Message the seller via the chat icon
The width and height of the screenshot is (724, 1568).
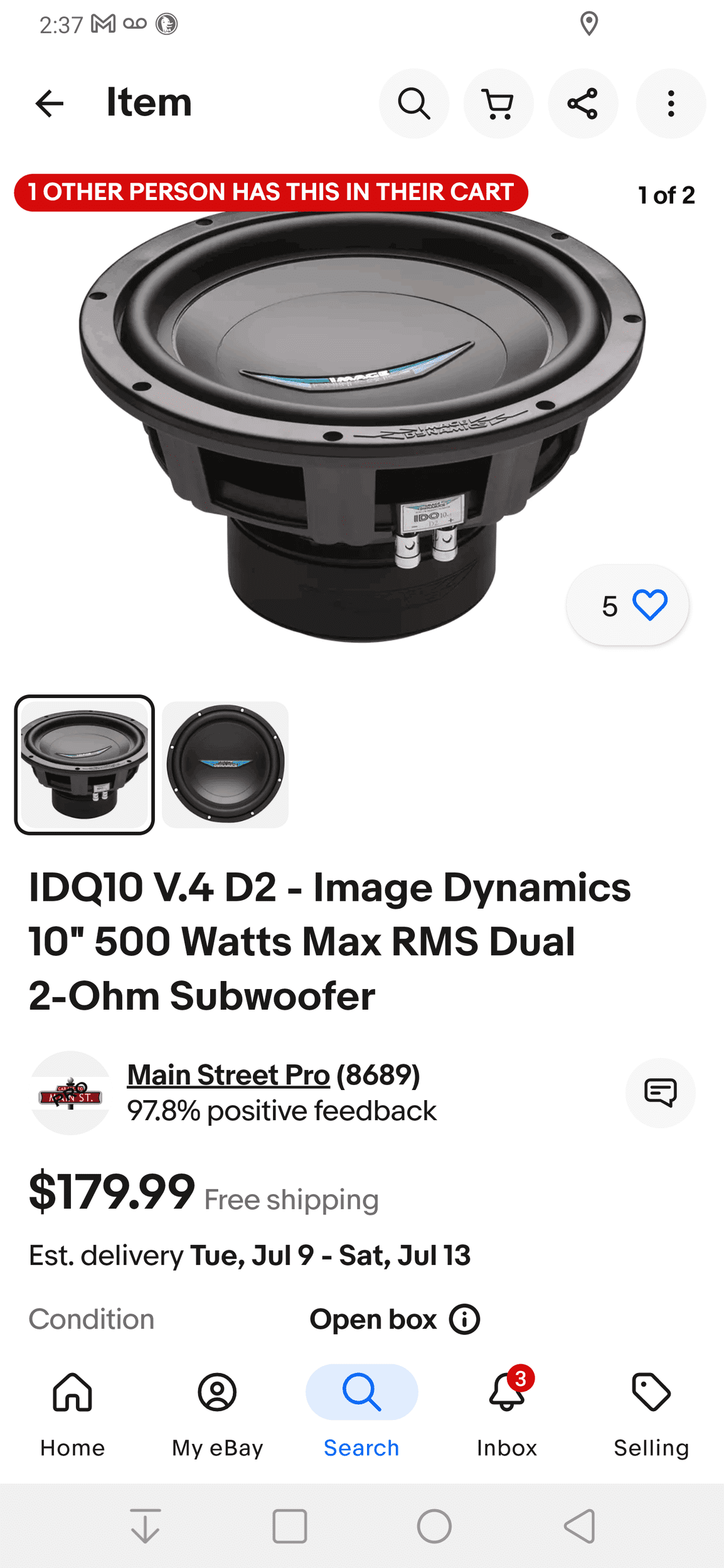[x=660, y=1093]
